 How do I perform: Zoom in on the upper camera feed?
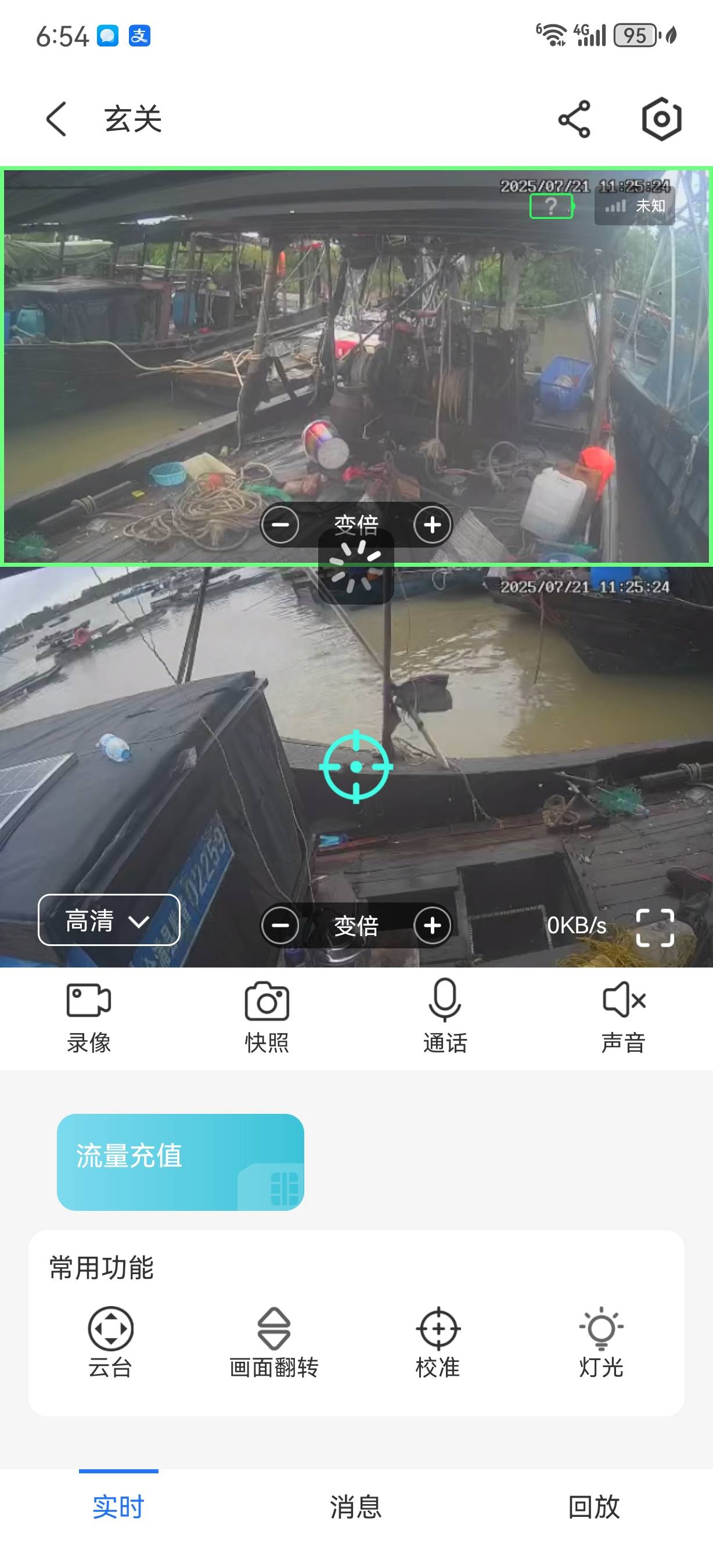(x=433, y=524)
